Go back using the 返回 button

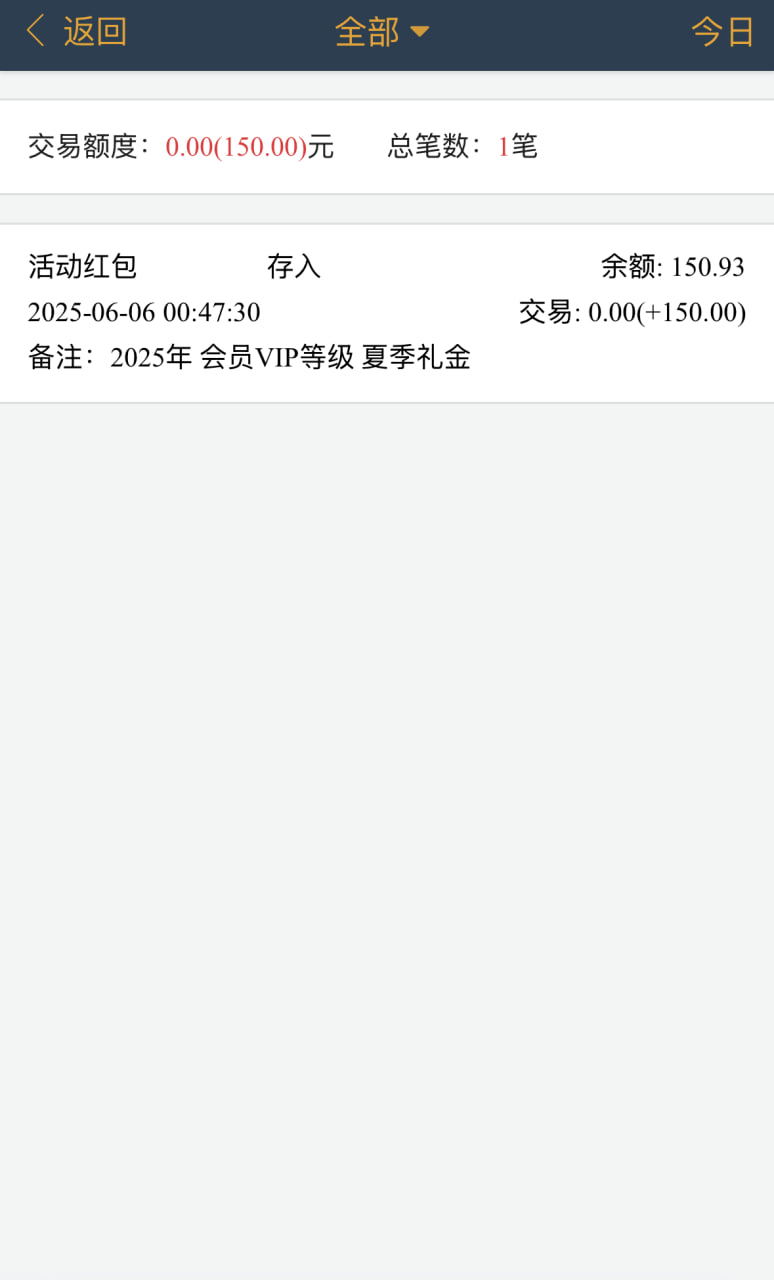pos(76,32)
